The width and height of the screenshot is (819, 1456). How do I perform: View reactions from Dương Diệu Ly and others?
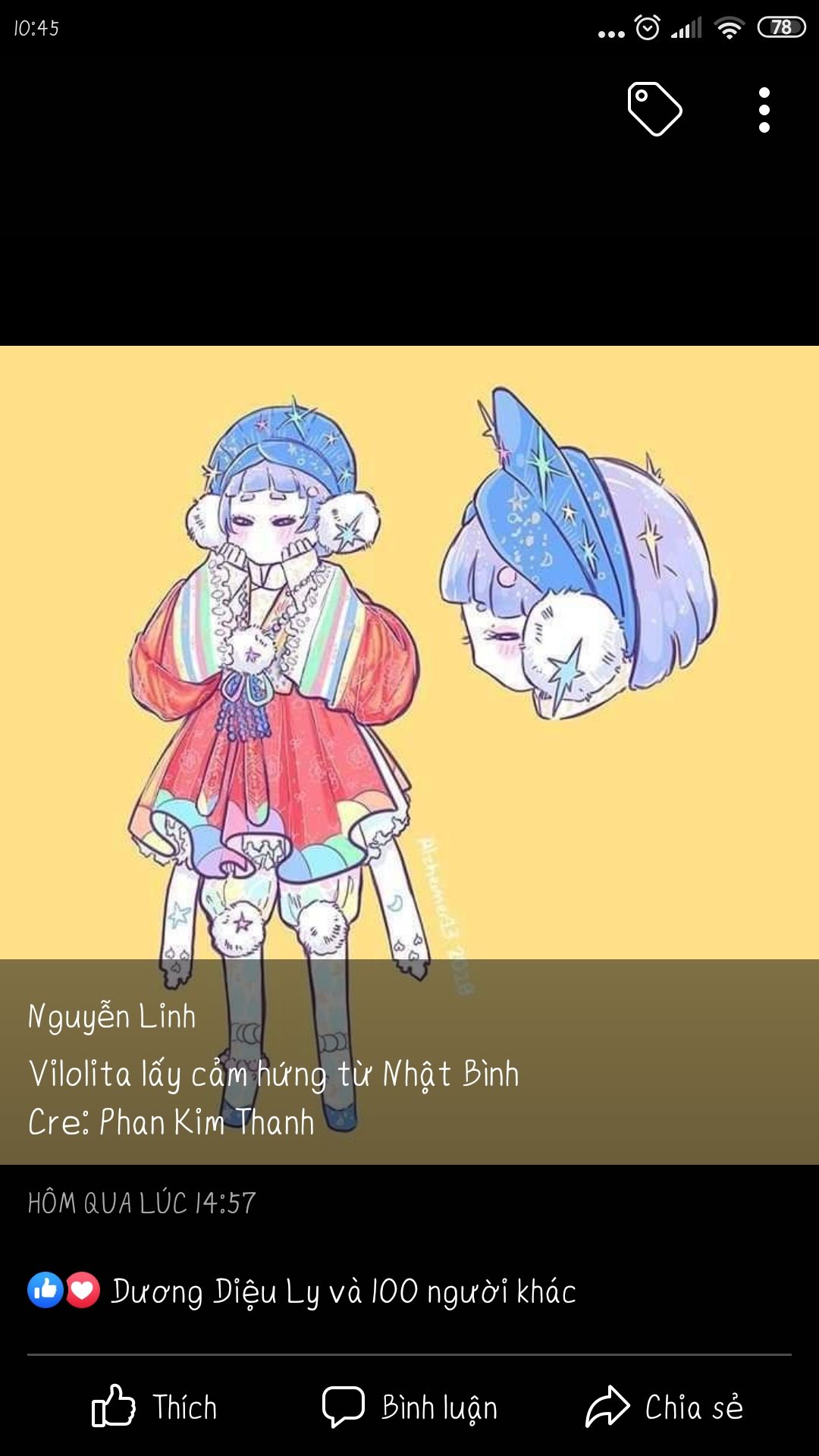pos(302,1291)
